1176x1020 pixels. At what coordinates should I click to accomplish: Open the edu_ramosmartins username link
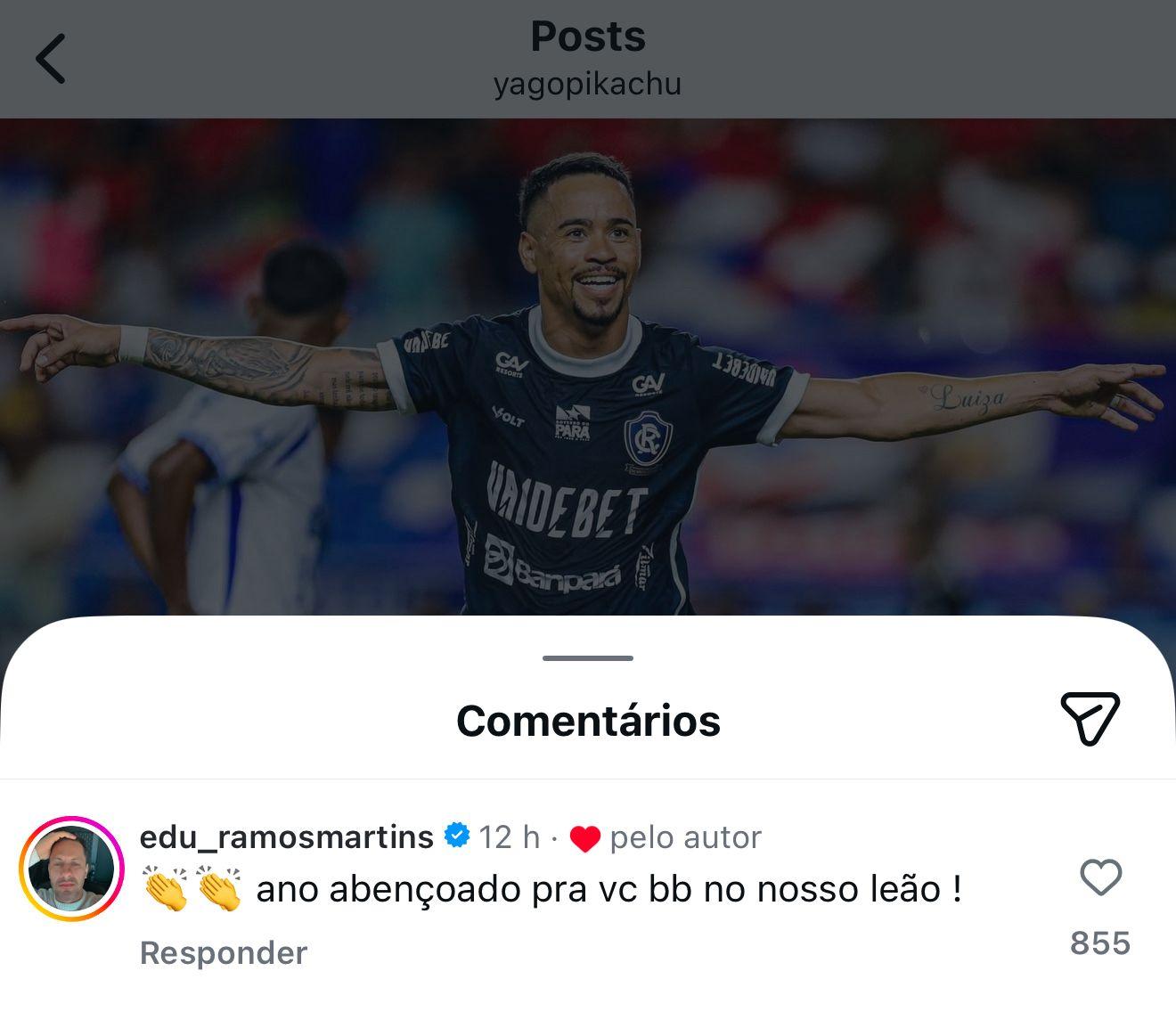(x=287, y=837)
